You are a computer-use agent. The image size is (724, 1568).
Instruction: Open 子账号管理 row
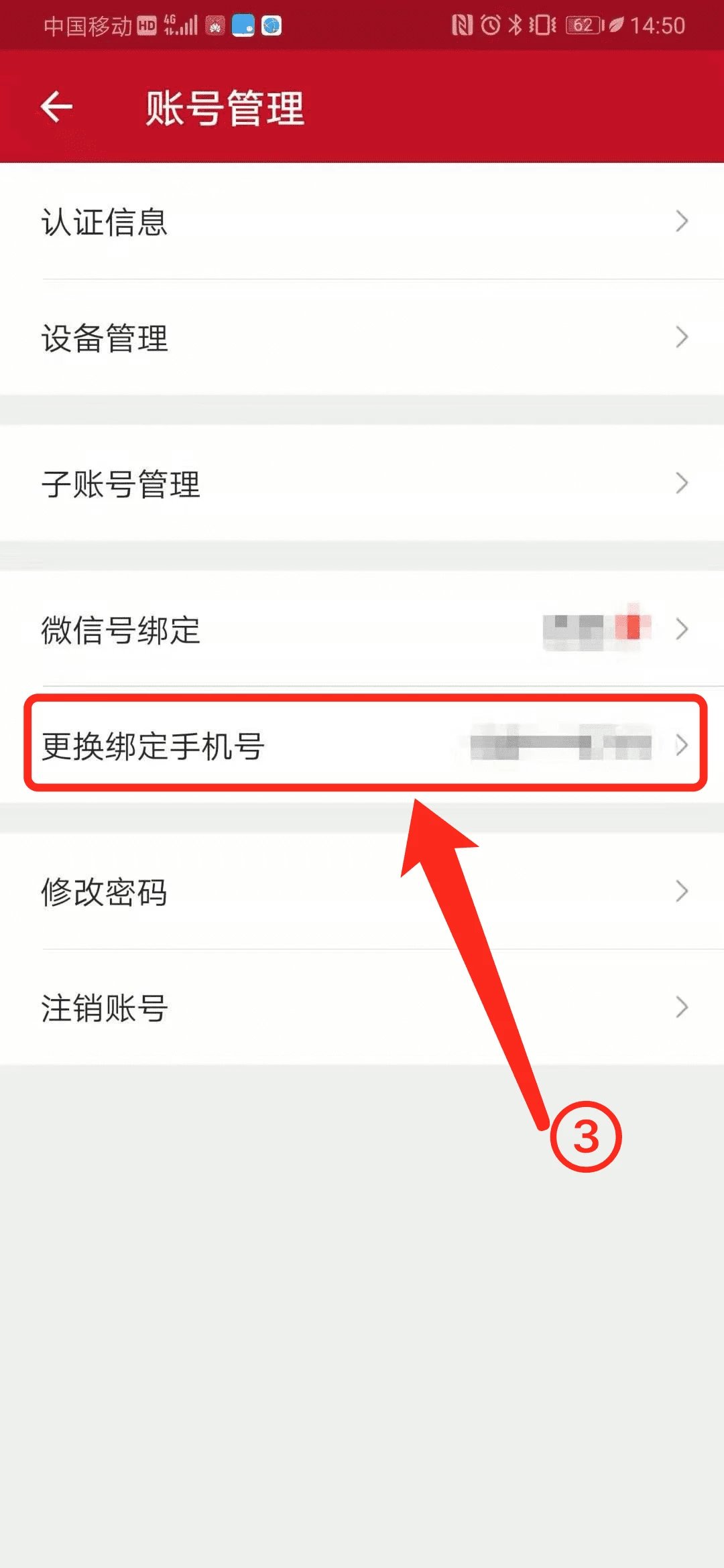[x=362, y=483]
